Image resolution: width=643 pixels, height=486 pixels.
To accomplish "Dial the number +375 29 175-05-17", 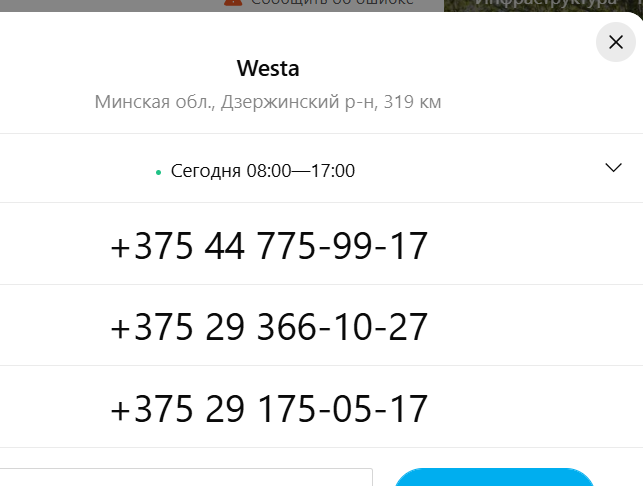I will 269,408.
